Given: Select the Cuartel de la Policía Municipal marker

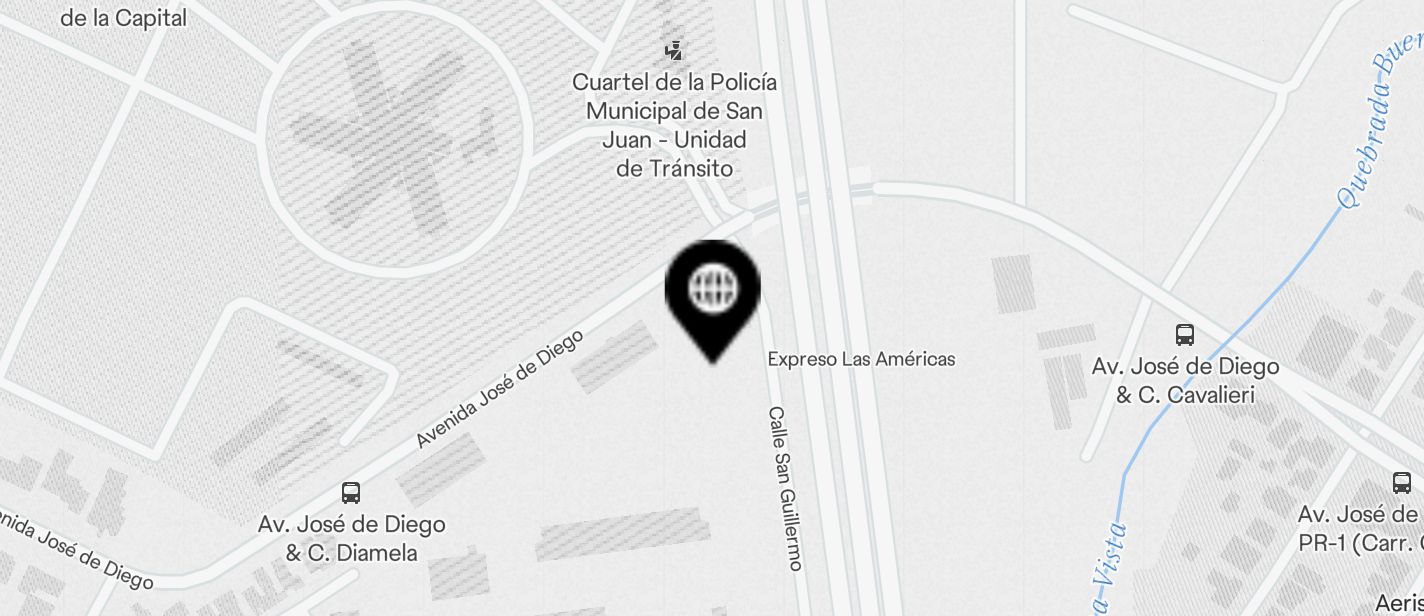Looking at the screenshot, I should click(x=675, y=50).
